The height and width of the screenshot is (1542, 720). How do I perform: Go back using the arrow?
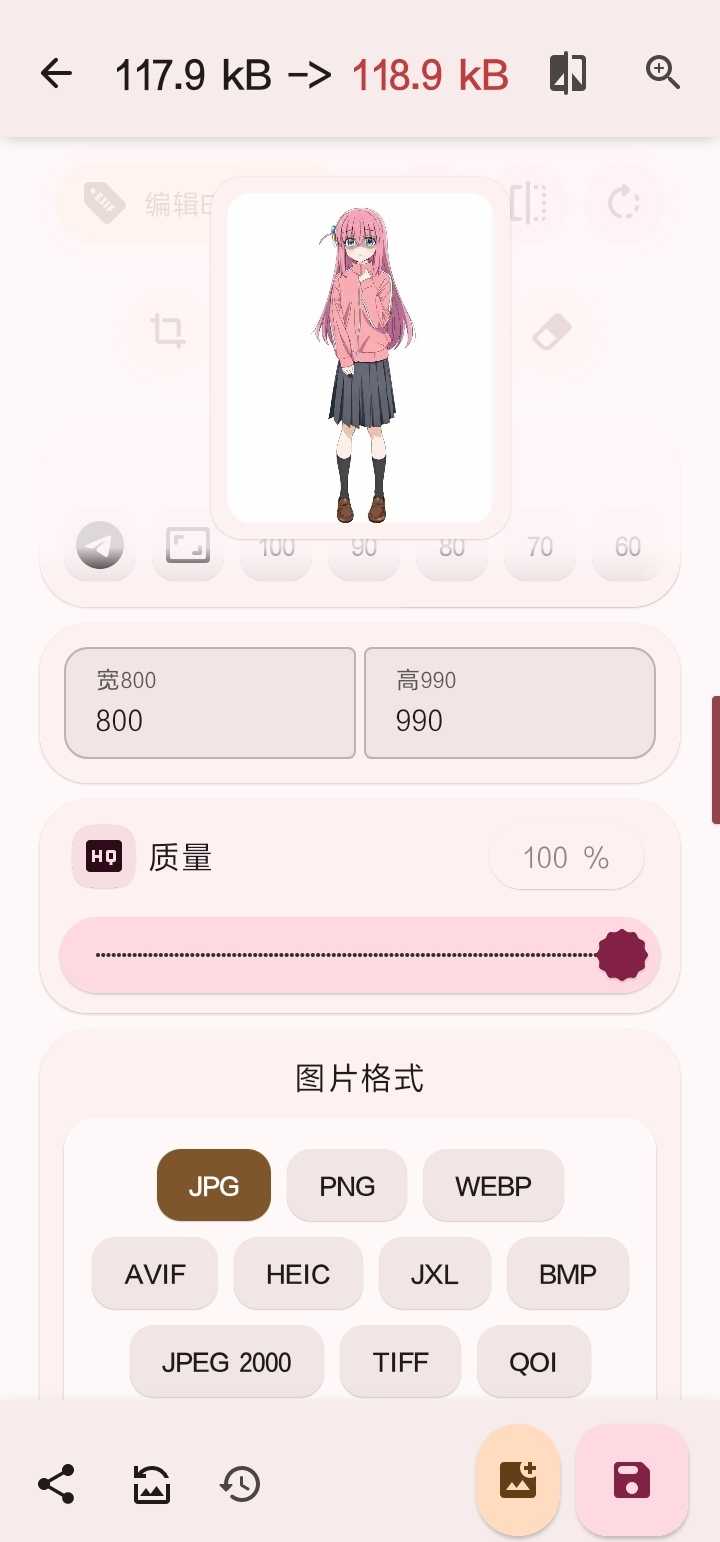point(57,74)
